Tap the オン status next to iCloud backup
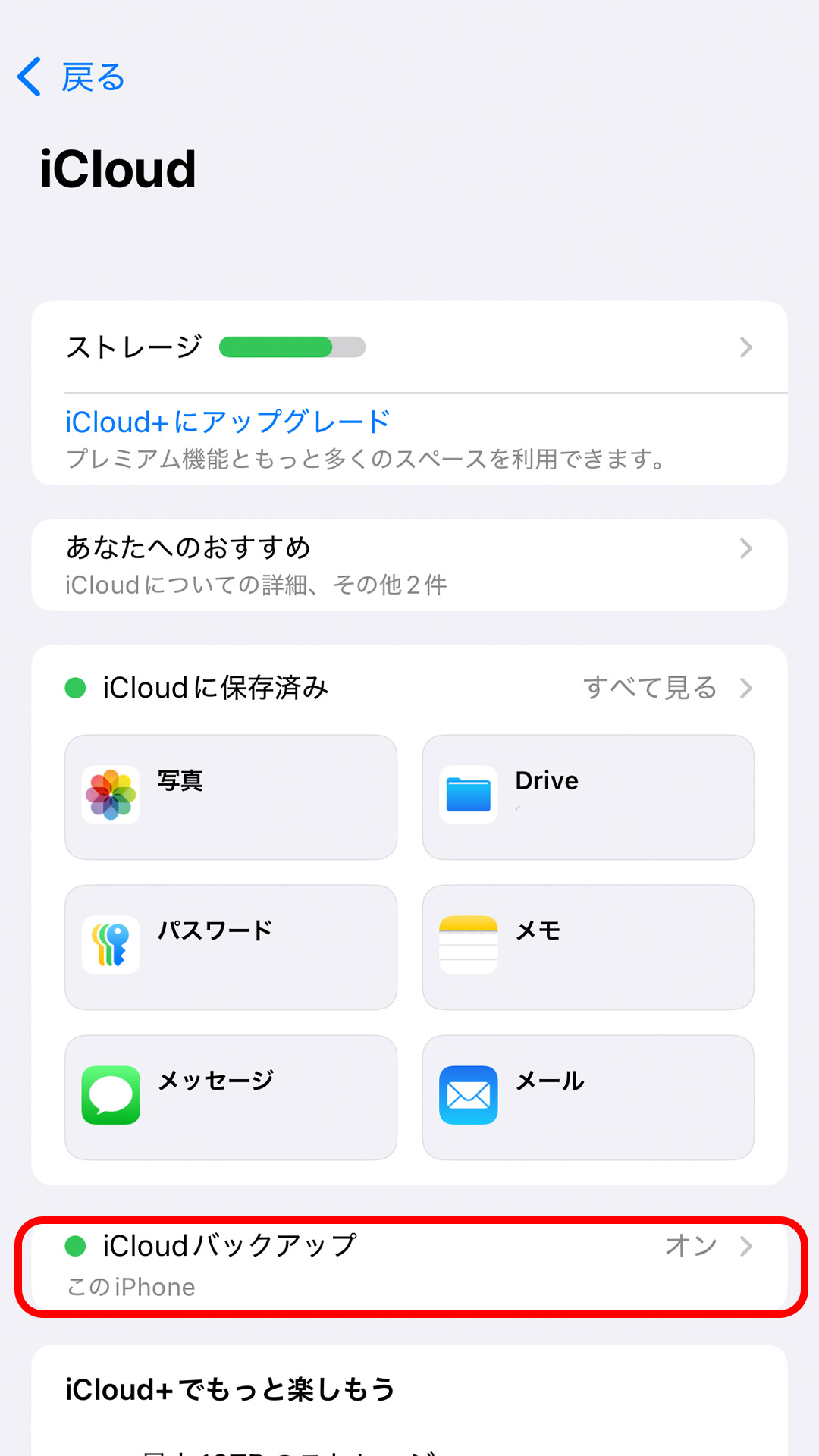819x1456 pixels. coord(689,1246)
